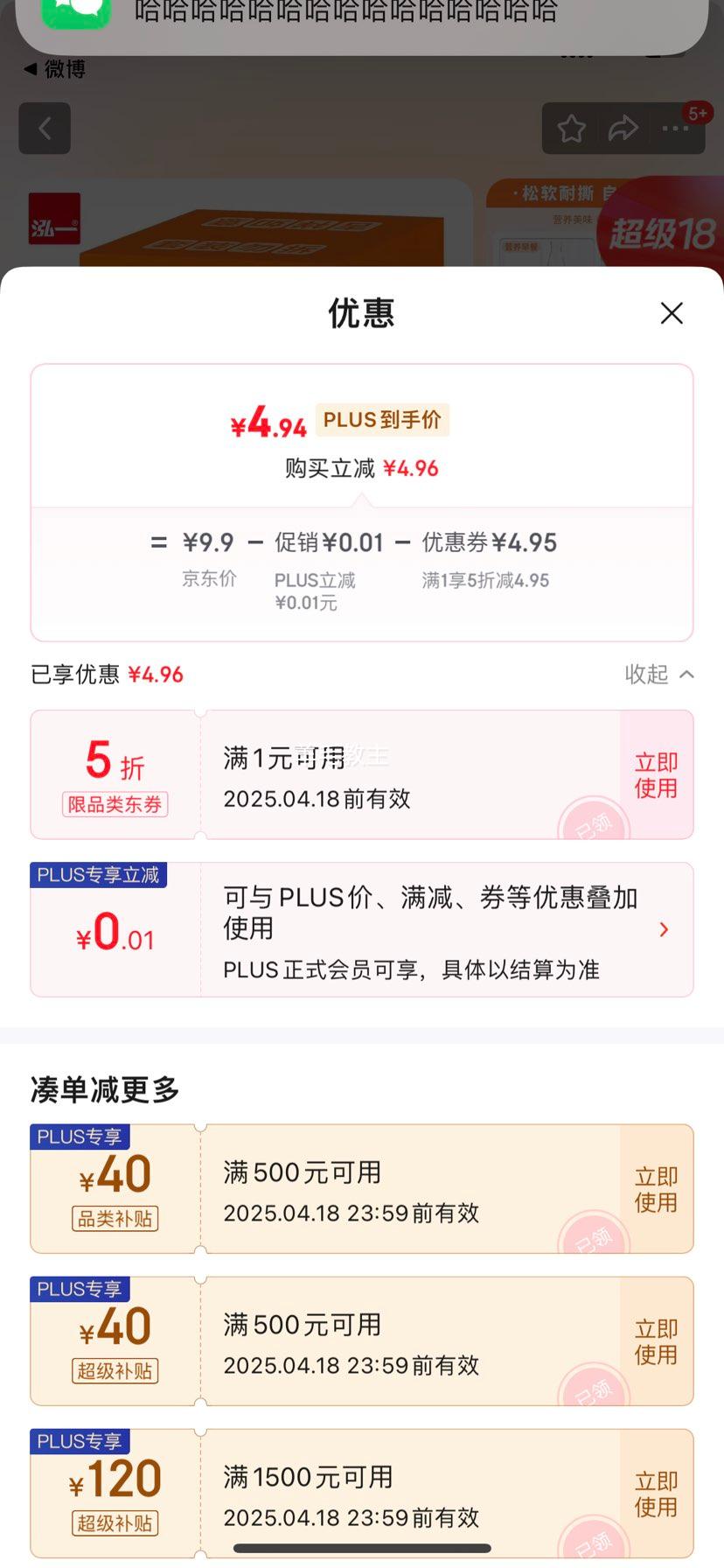Tap the PLUS专享 tag on the ¥40 coupon
Viewport: 724px width, 1568px height.
[x=80, y=1135]
